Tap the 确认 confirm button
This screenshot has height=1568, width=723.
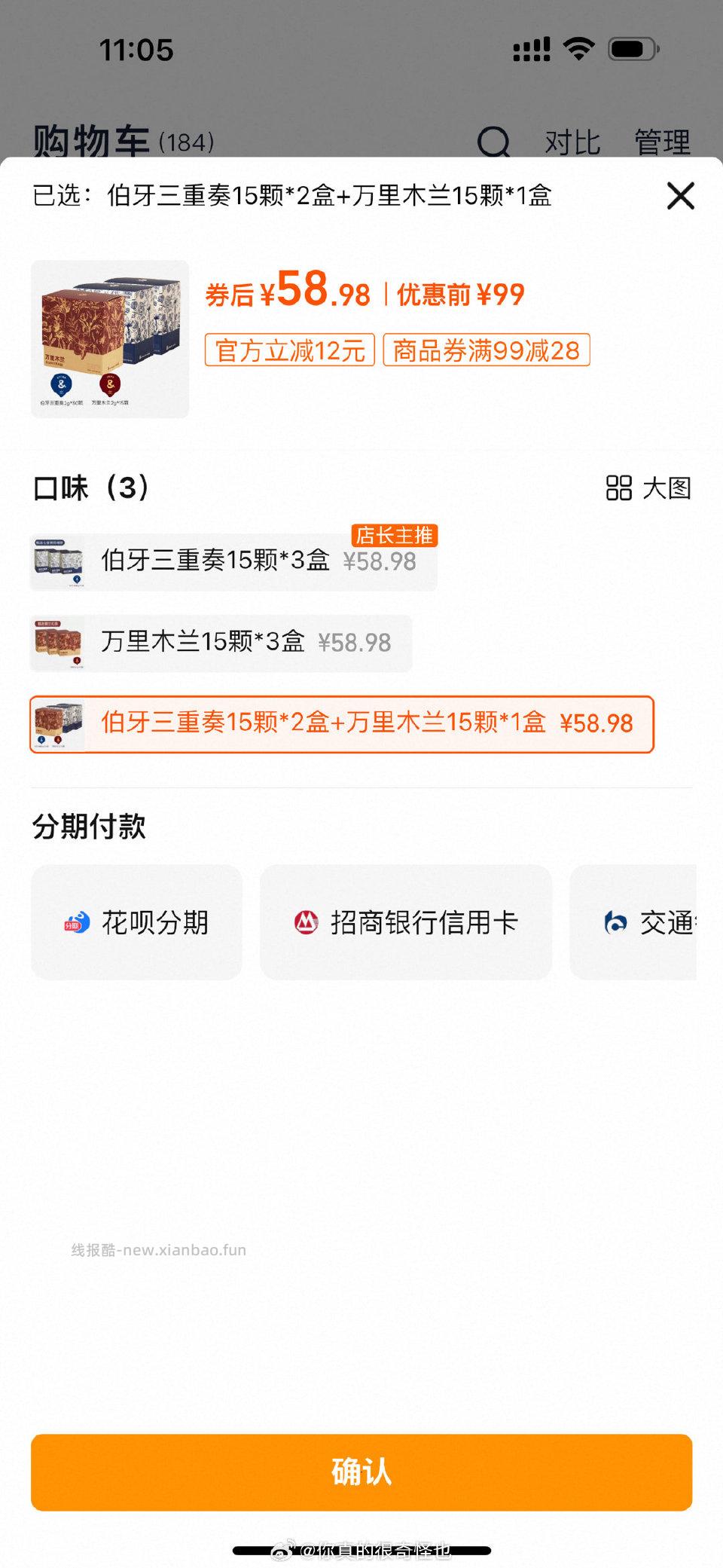361,1470
